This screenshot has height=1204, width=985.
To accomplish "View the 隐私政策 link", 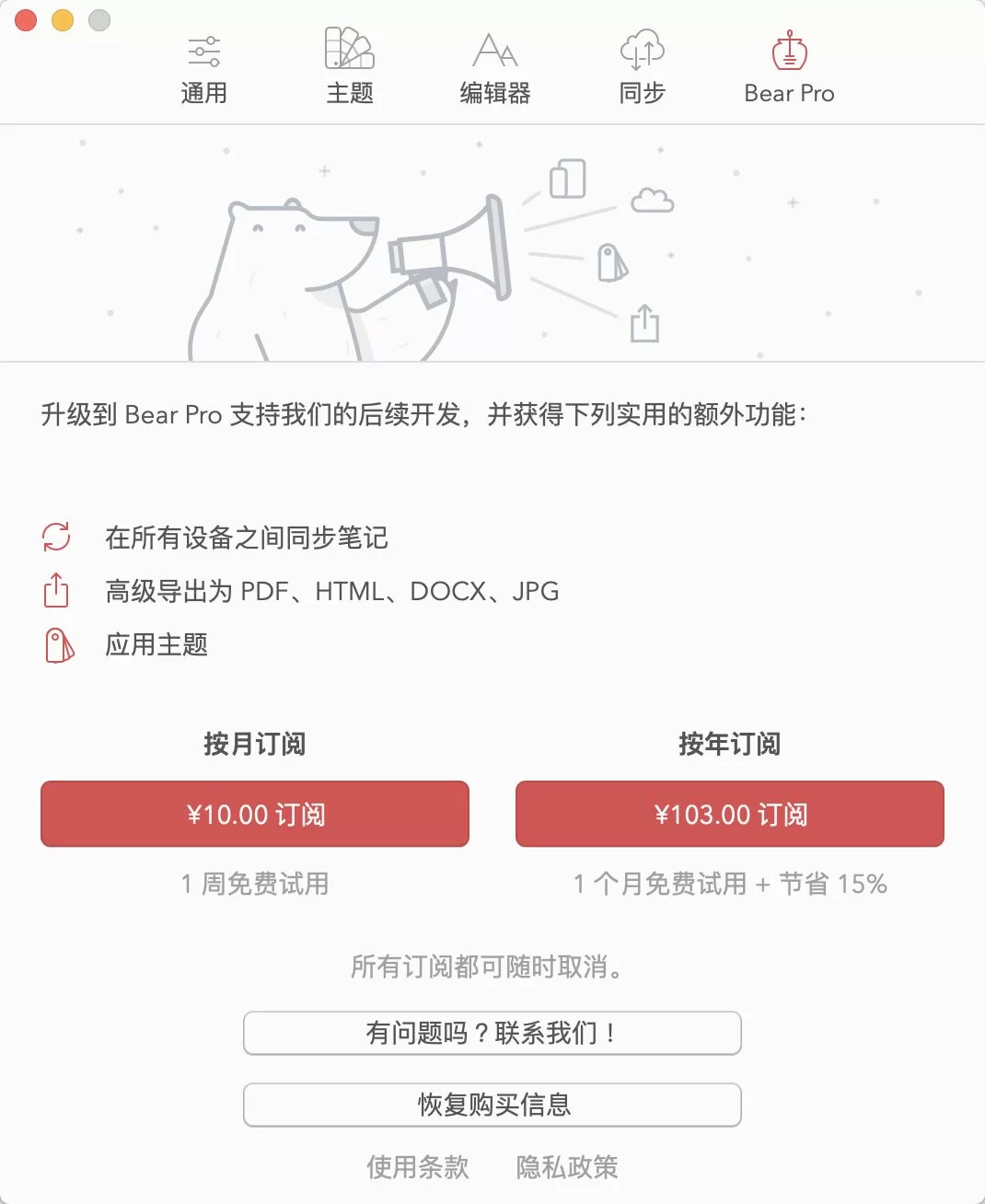I will pyautogui.click(x=567, y=1167).
